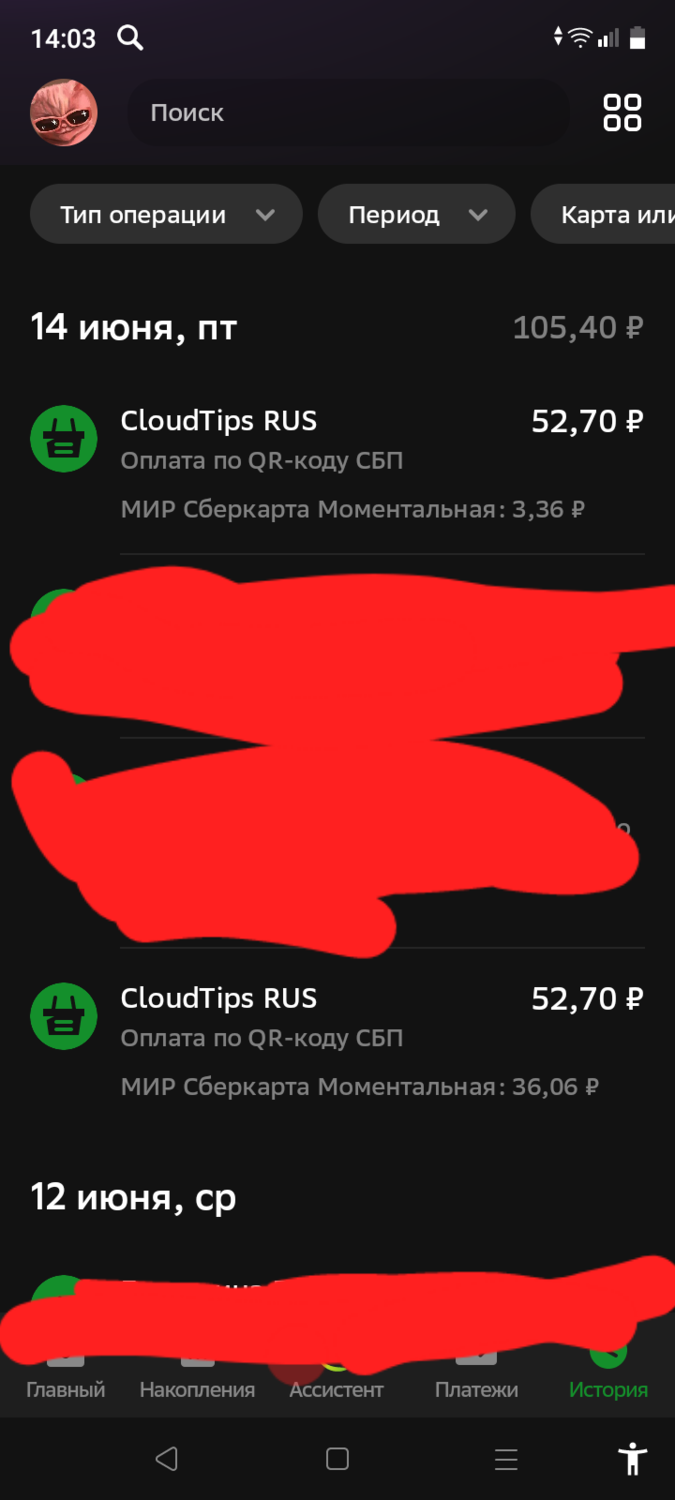Expand the Период filter
The image size is (675, 1500).
(x=416, y=215)
